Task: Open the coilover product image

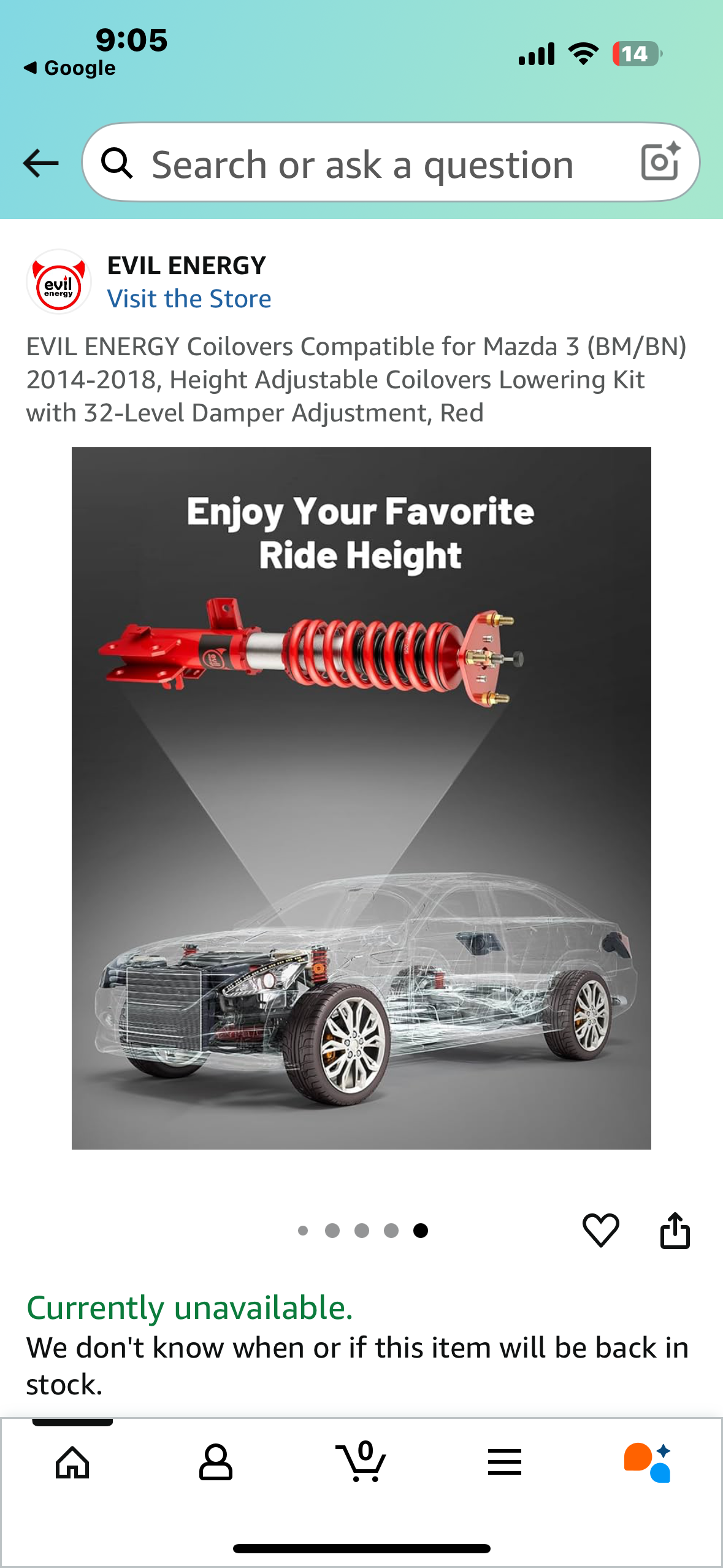Action: click(361, 797)
